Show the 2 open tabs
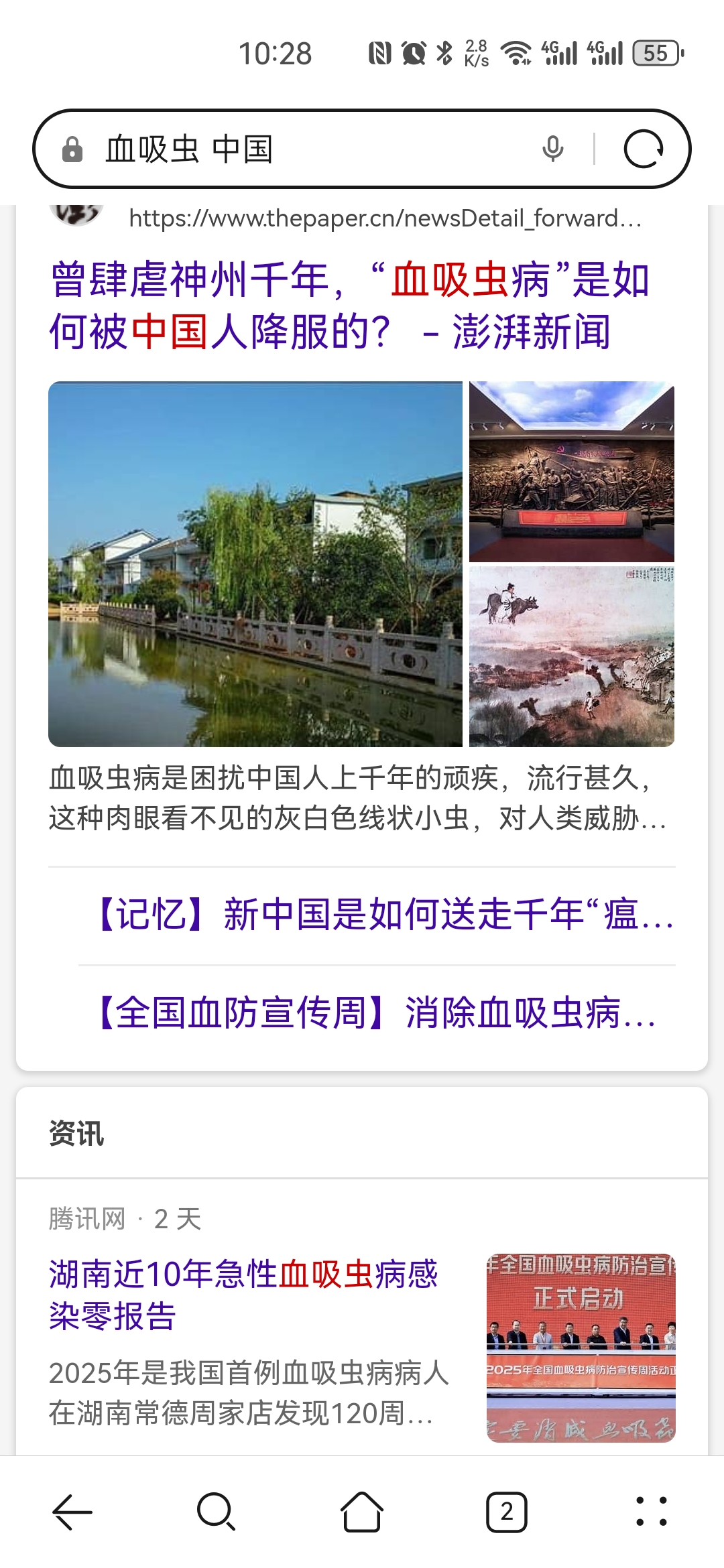The height and width of the screenshot is (1568, 724). (x=507, y=1512)
